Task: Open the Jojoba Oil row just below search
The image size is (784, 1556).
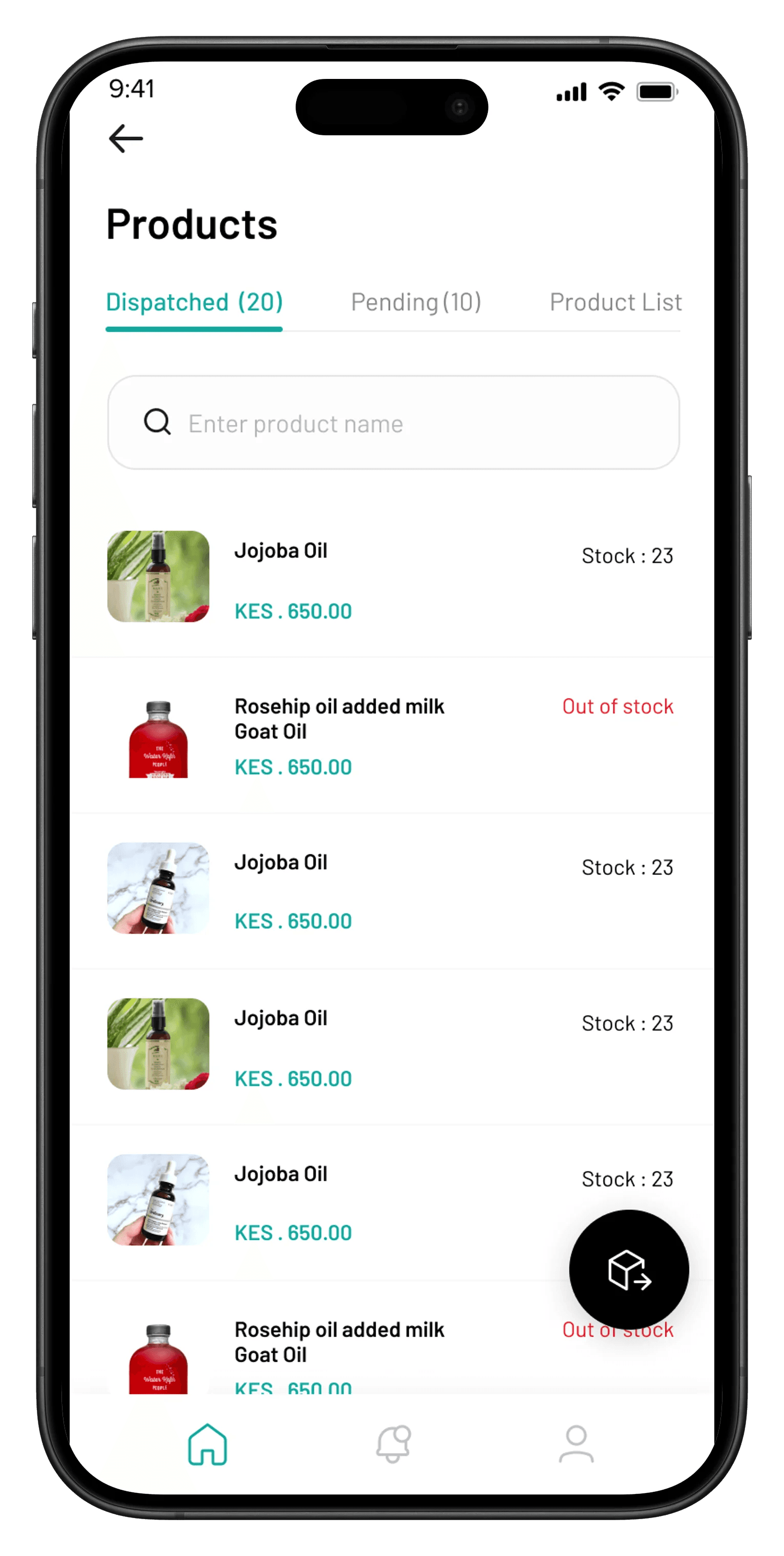Action: 391,579
